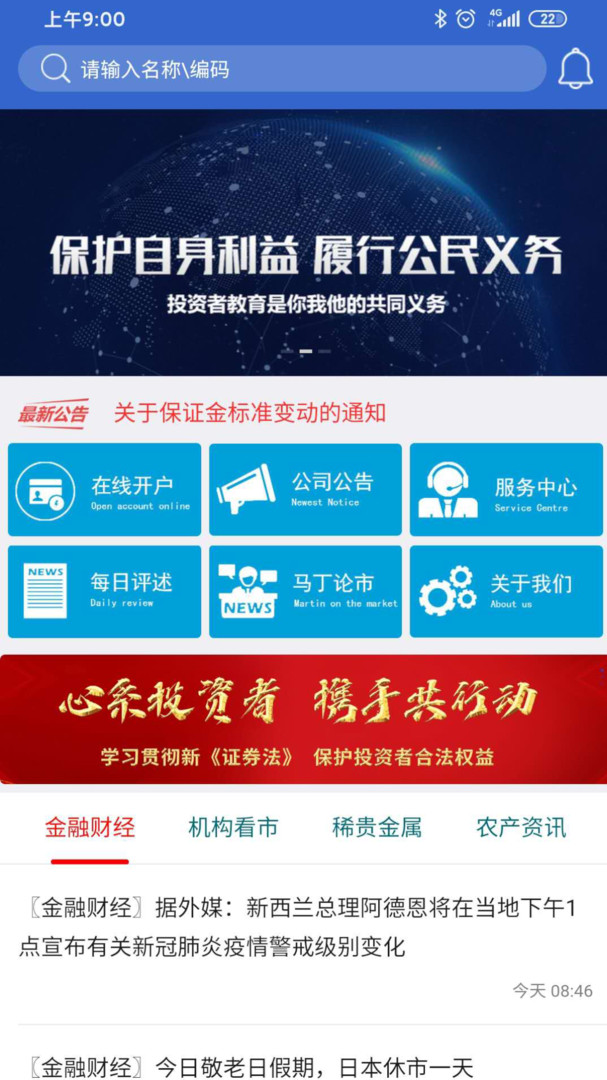
Task: Switch to the 农产资讯 tab
Action: 521,827
